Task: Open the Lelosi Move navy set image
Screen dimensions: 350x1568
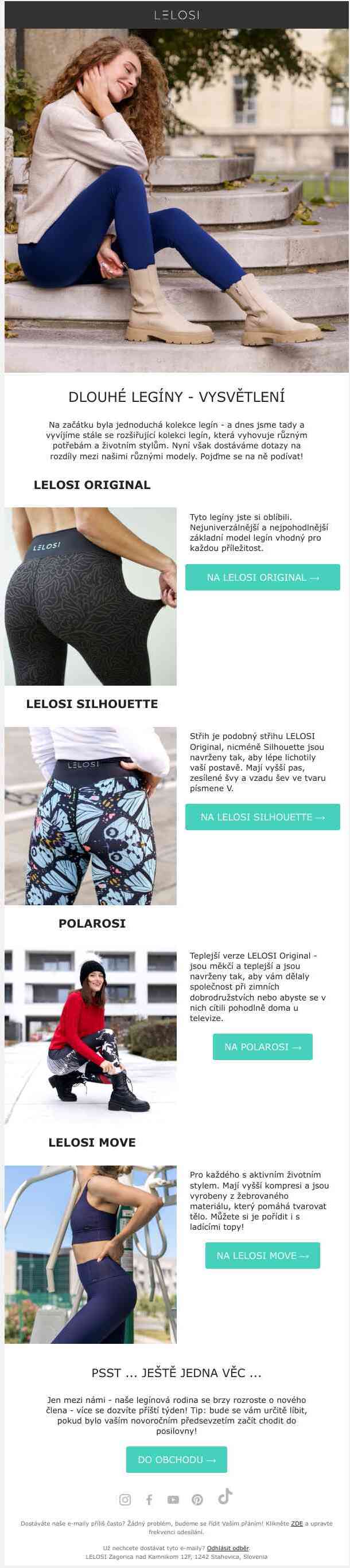Action: click(91, 1254)
